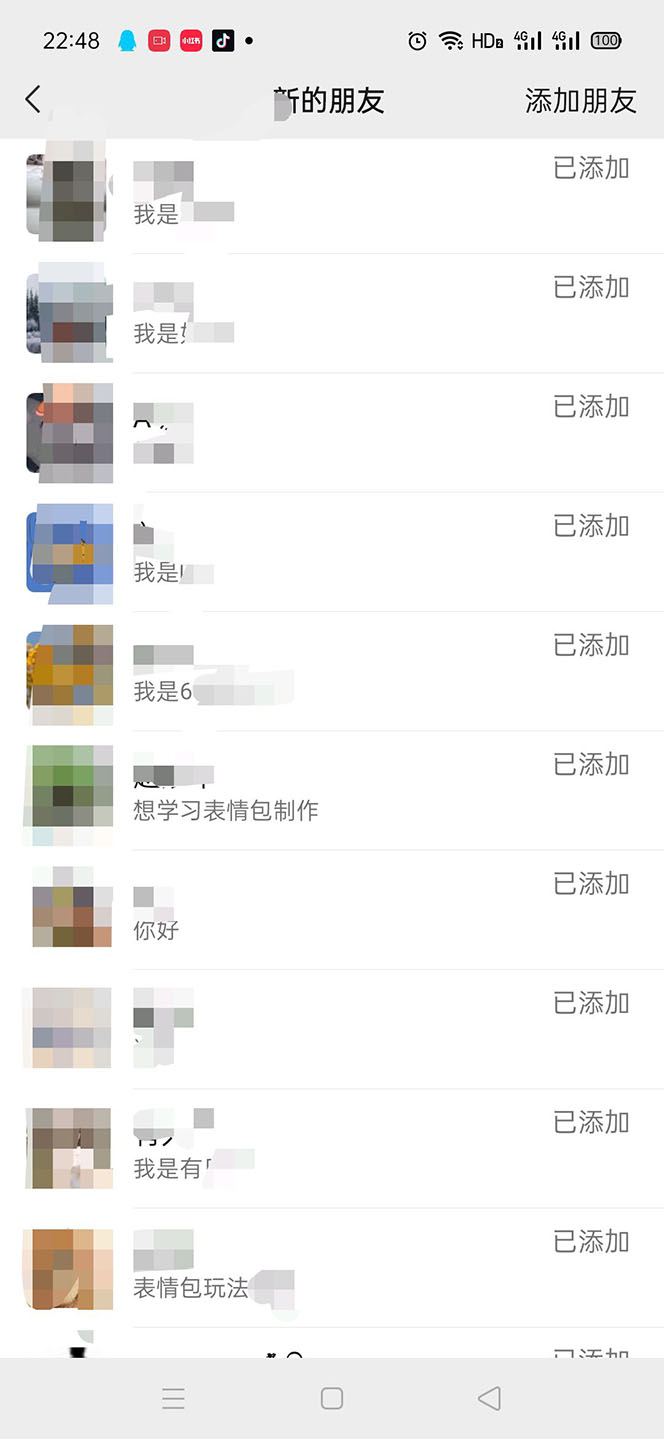Viewport: 664px width, 1439px height.
Task: Select the request starting with 表情包玩法
Action: point(192,1287)
